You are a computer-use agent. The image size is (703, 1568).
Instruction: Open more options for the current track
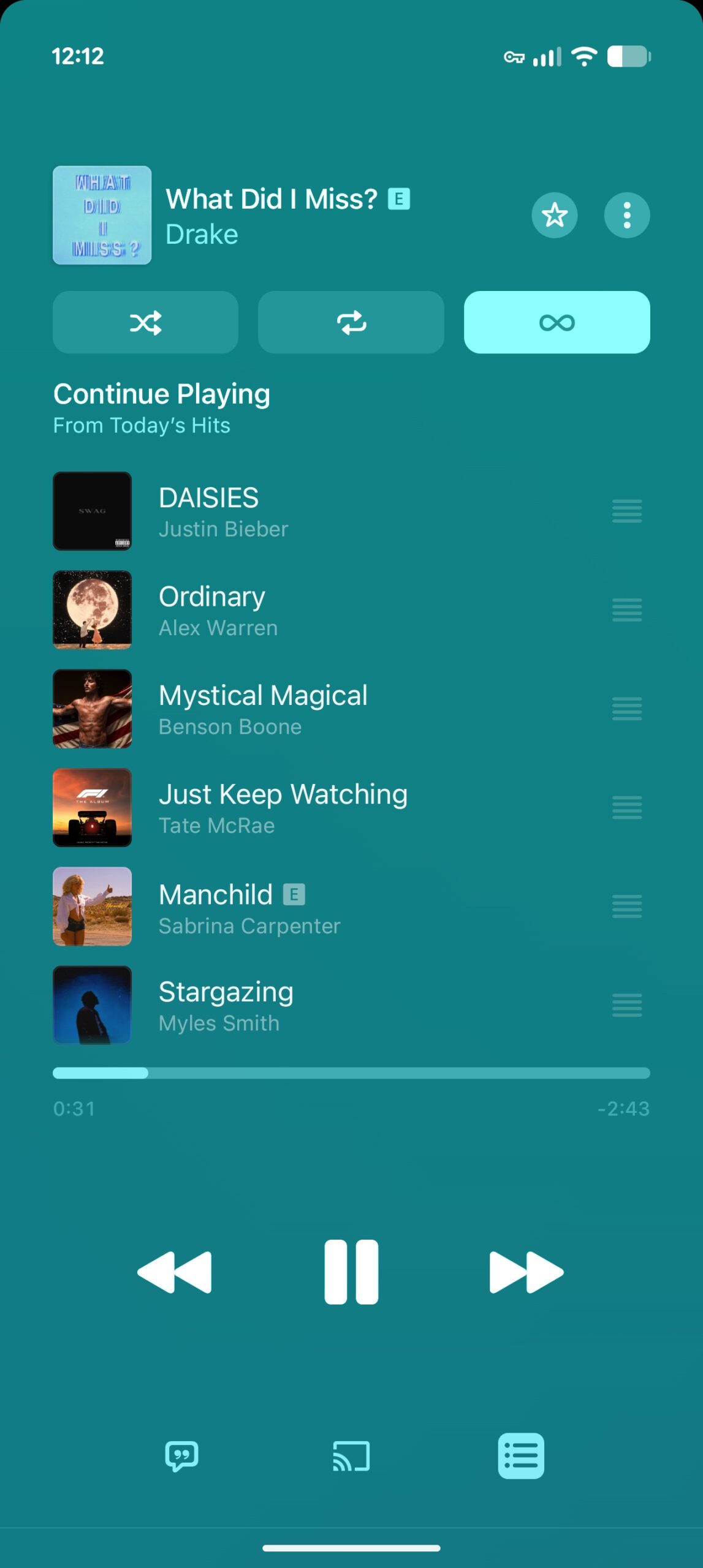click(626, 215)
